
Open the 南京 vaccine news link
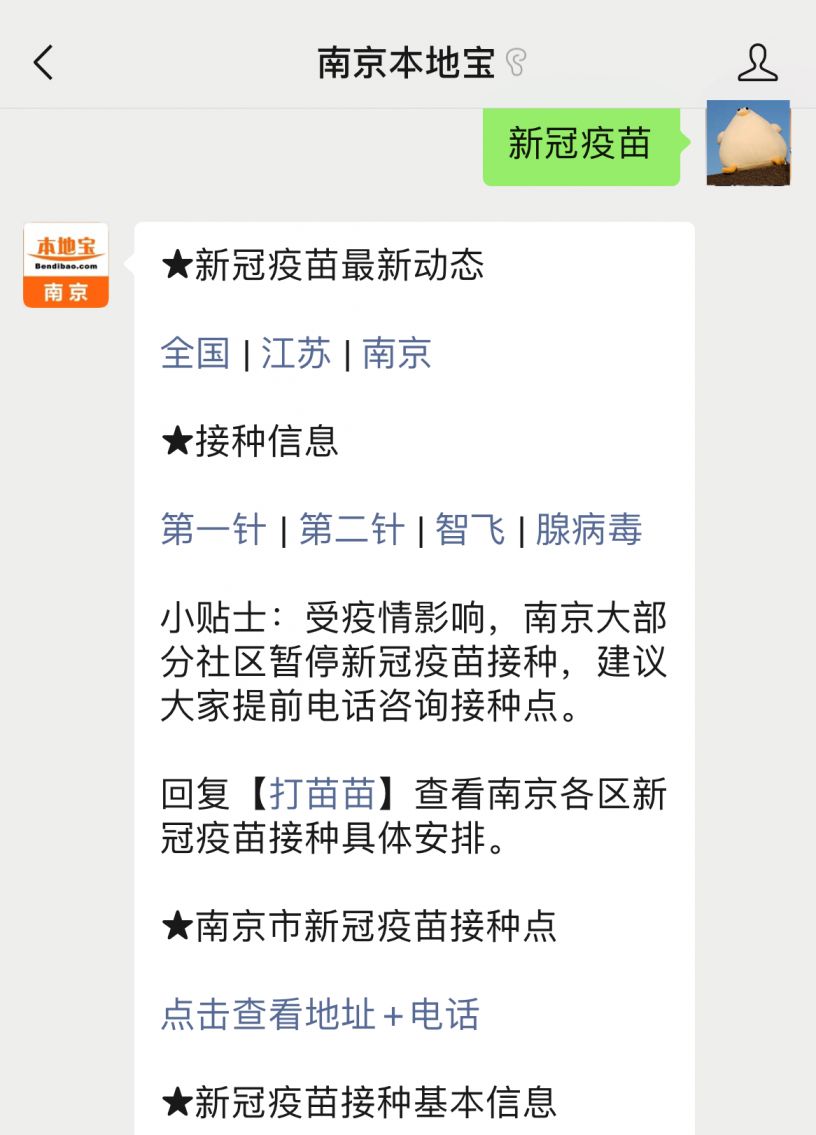pos(397,353)
